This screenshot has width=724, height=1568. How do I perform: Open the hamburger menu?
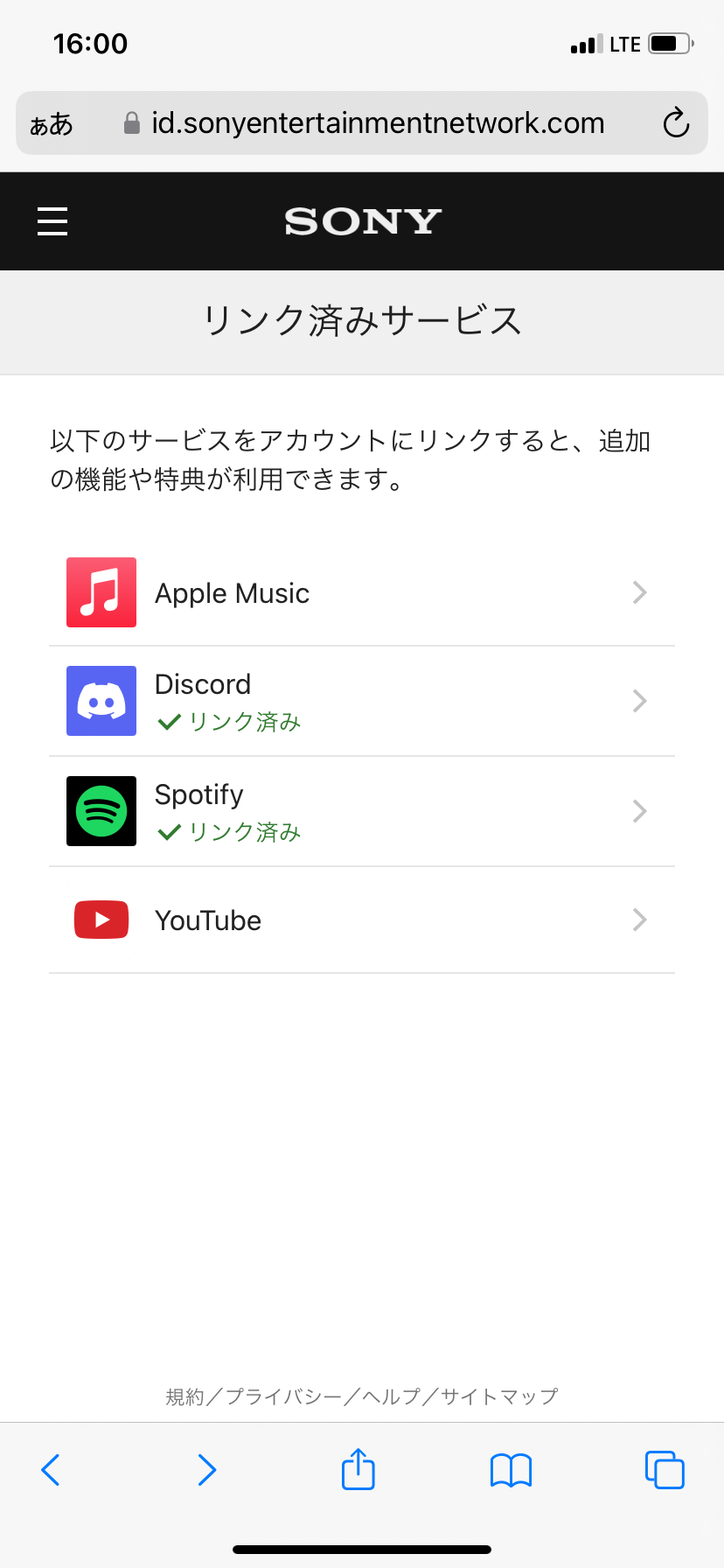point(52,221)
